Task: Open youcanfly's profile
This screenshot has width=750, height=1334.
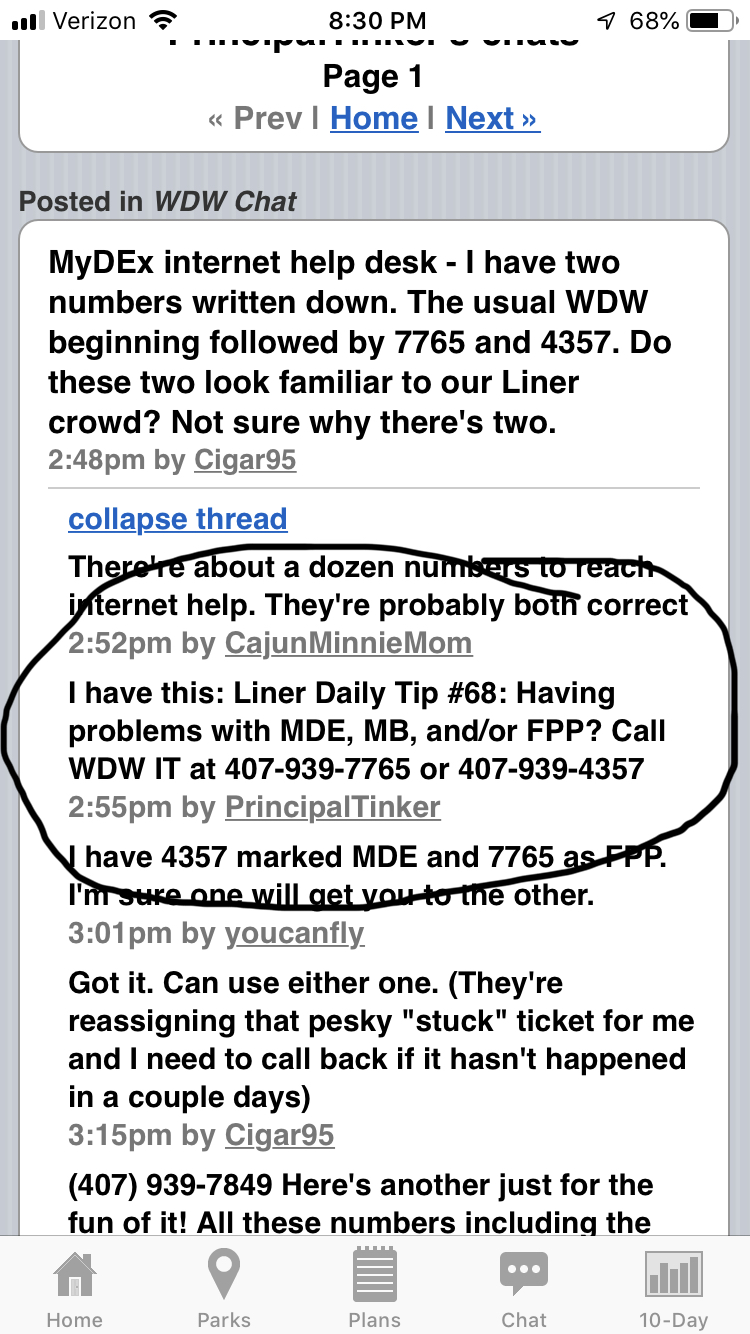Action: coord(294,934)
